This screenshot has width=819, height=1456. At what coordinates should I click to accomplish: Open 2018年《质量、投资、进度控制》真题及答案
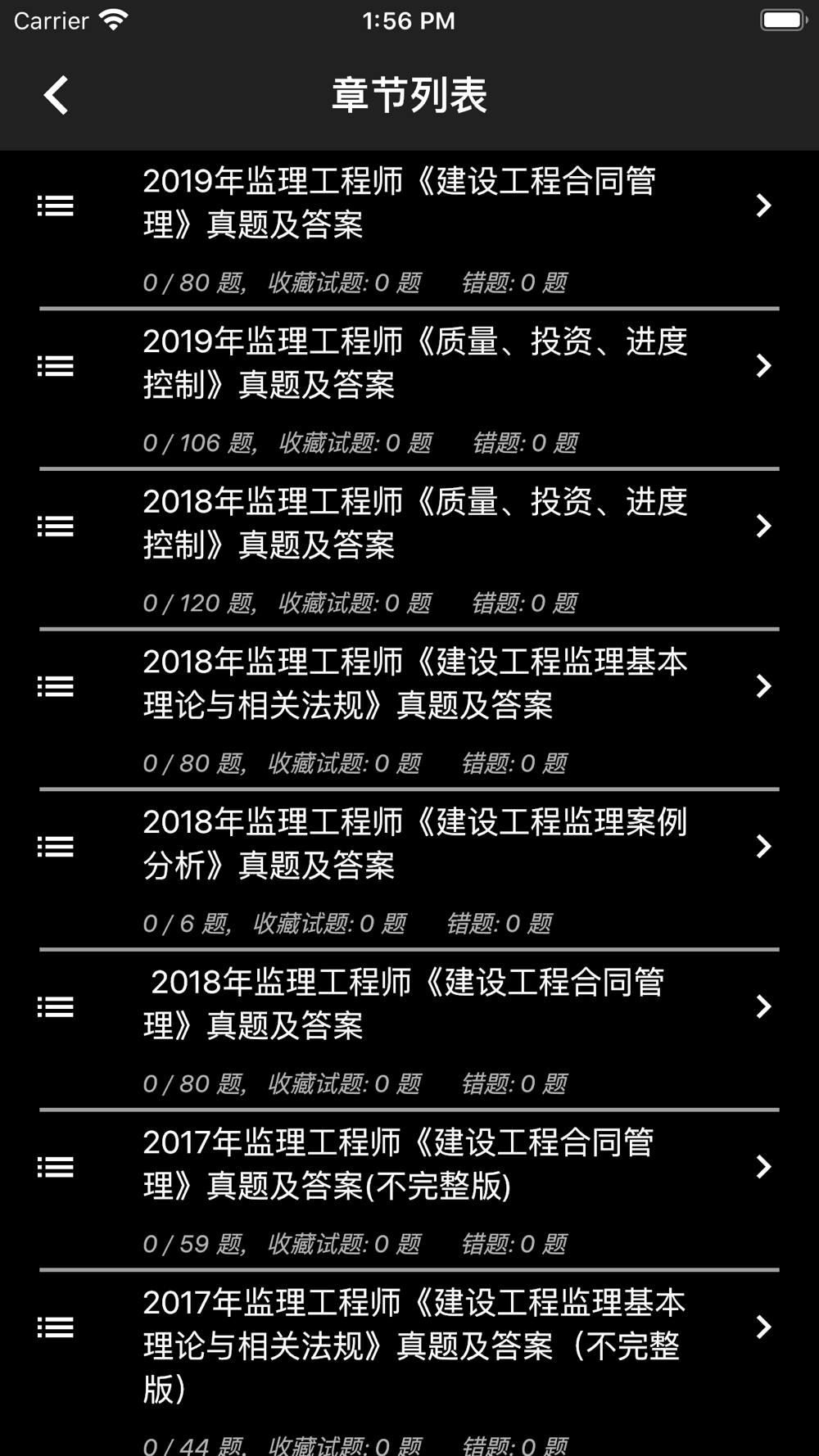point(409,549)
